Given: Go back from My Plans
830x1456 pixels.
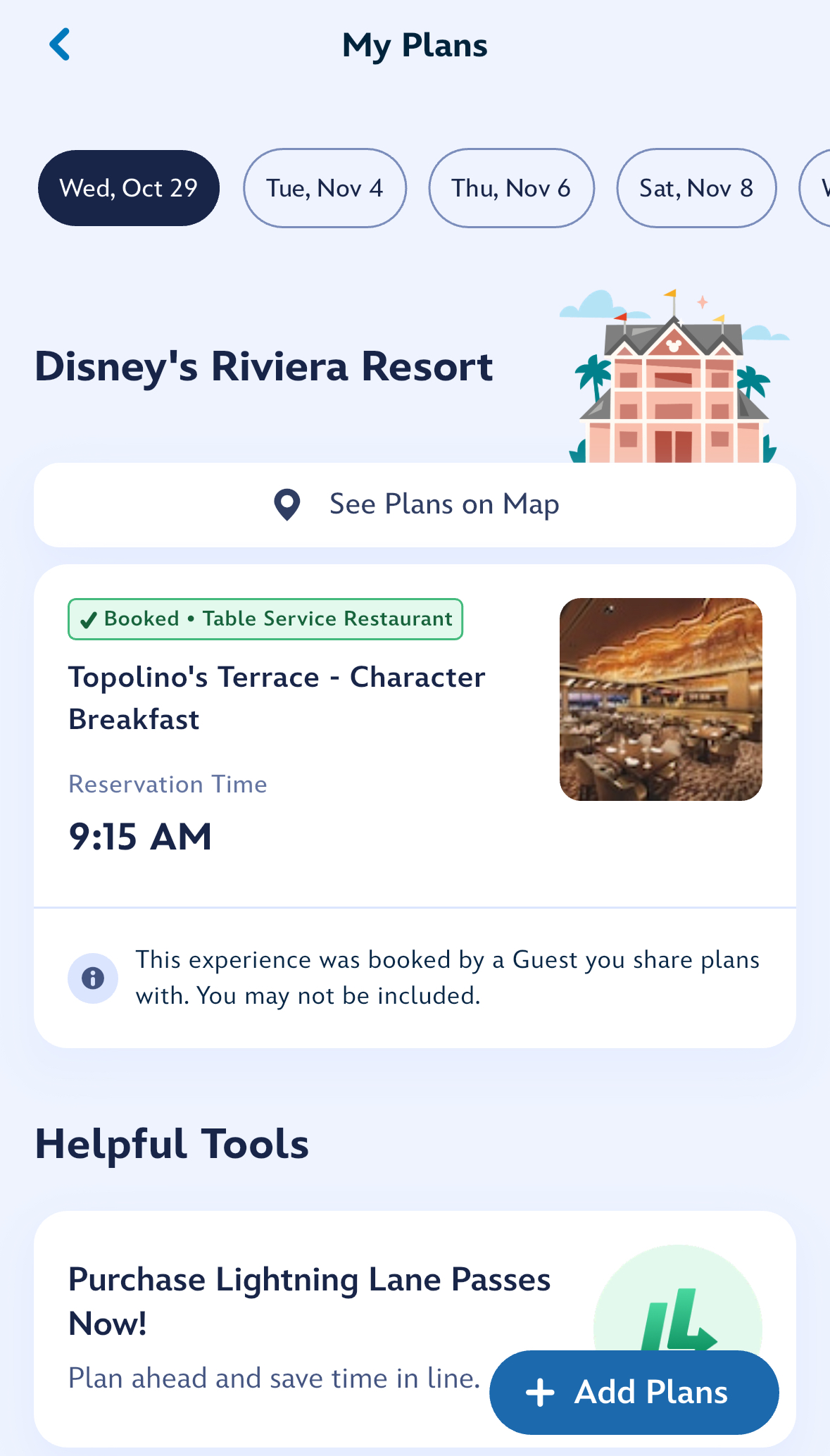Looking at the screenshot, I should [x=61, y=45].
